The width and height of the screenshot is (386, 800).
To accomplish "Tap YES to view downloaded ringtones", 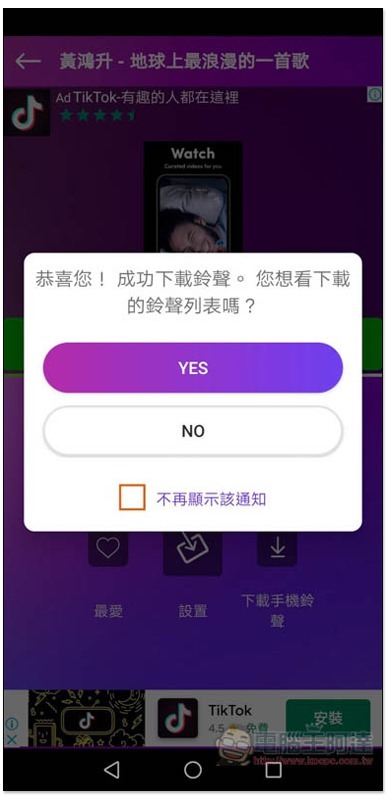I will click(x=193, y=368).
